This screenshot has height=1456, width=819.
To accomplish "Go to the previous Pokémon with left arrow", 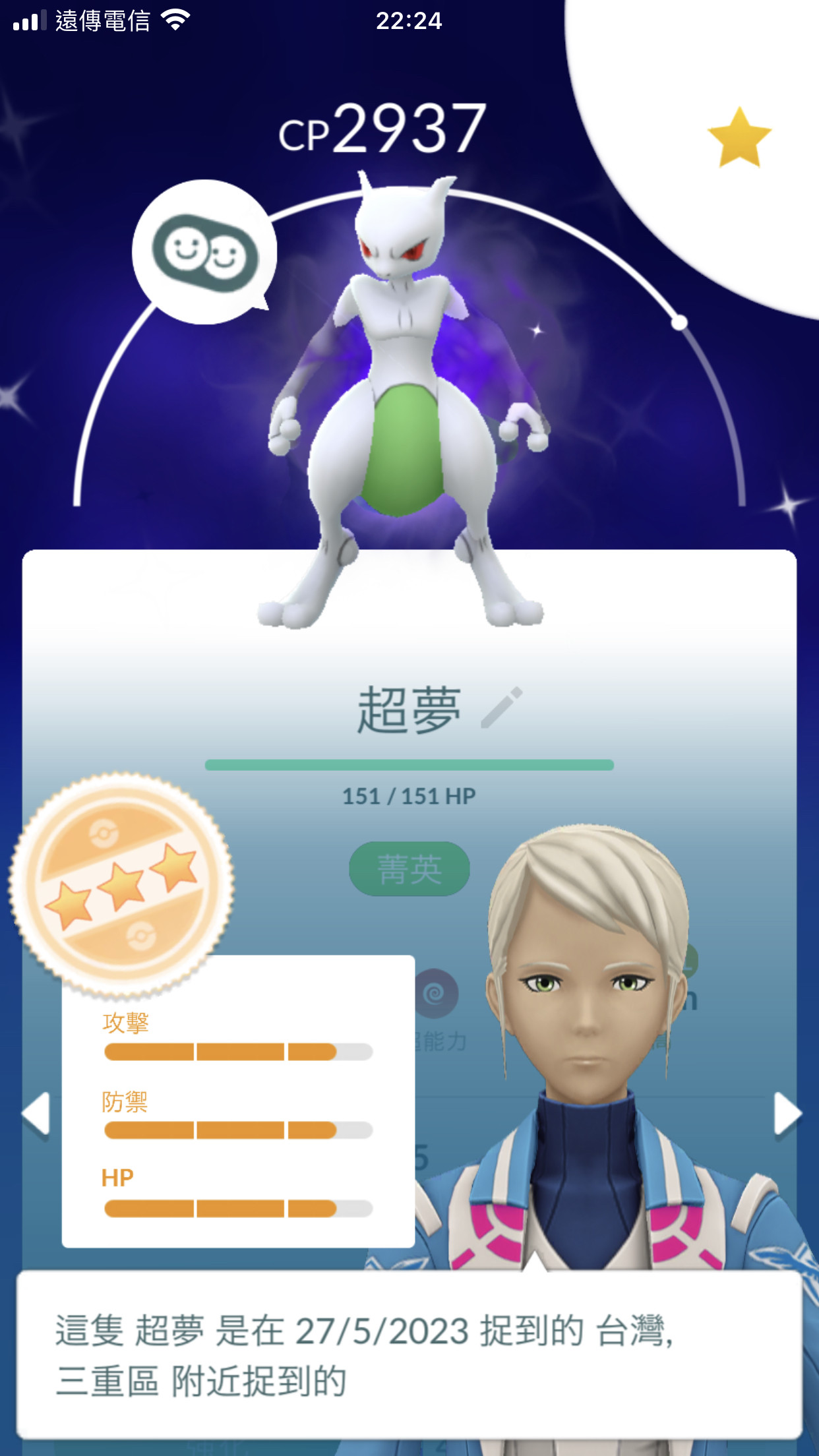I will pos(36,1114).
